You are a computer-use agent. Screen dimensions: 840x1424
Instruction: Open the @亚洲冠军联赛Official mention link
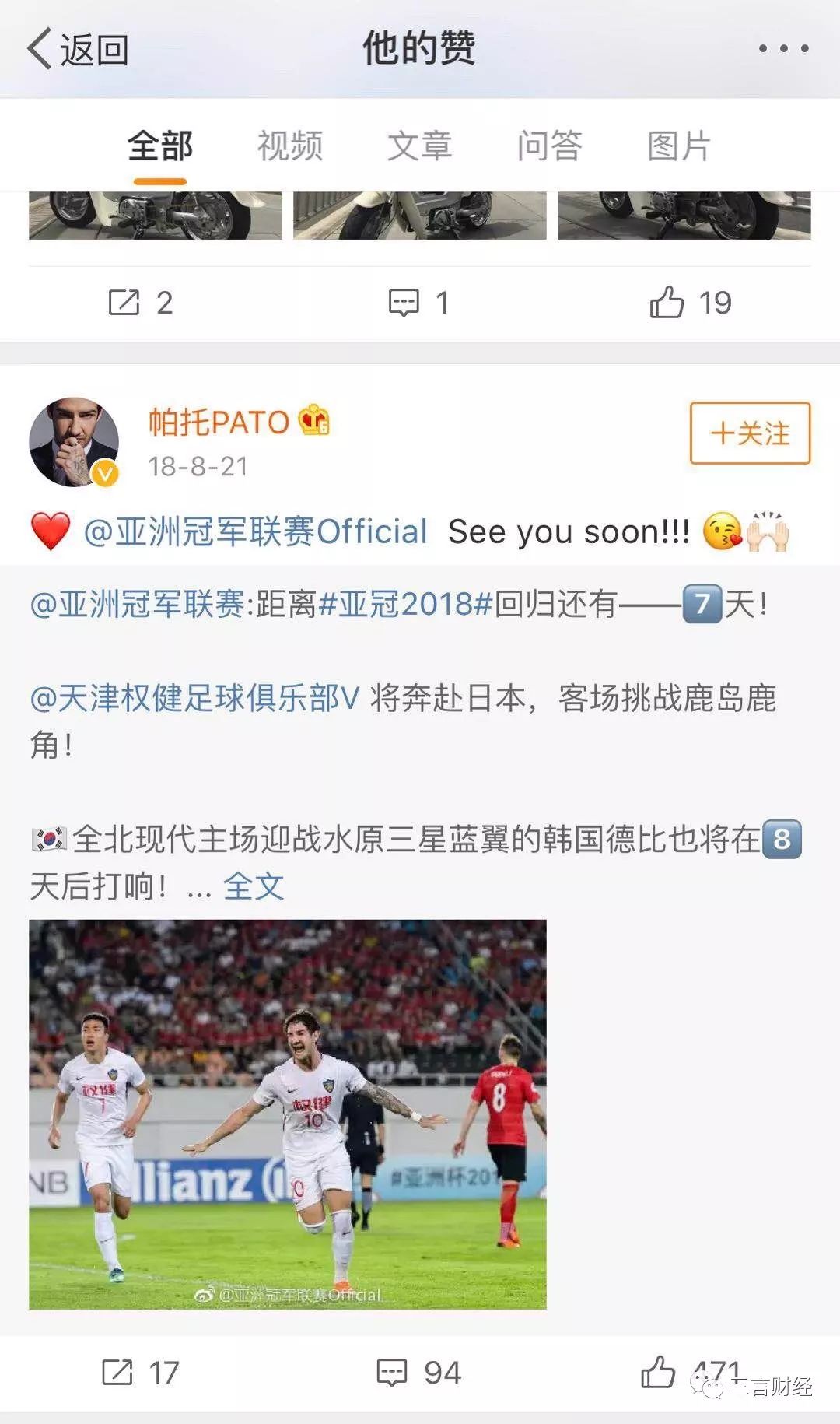coord(255,532)
